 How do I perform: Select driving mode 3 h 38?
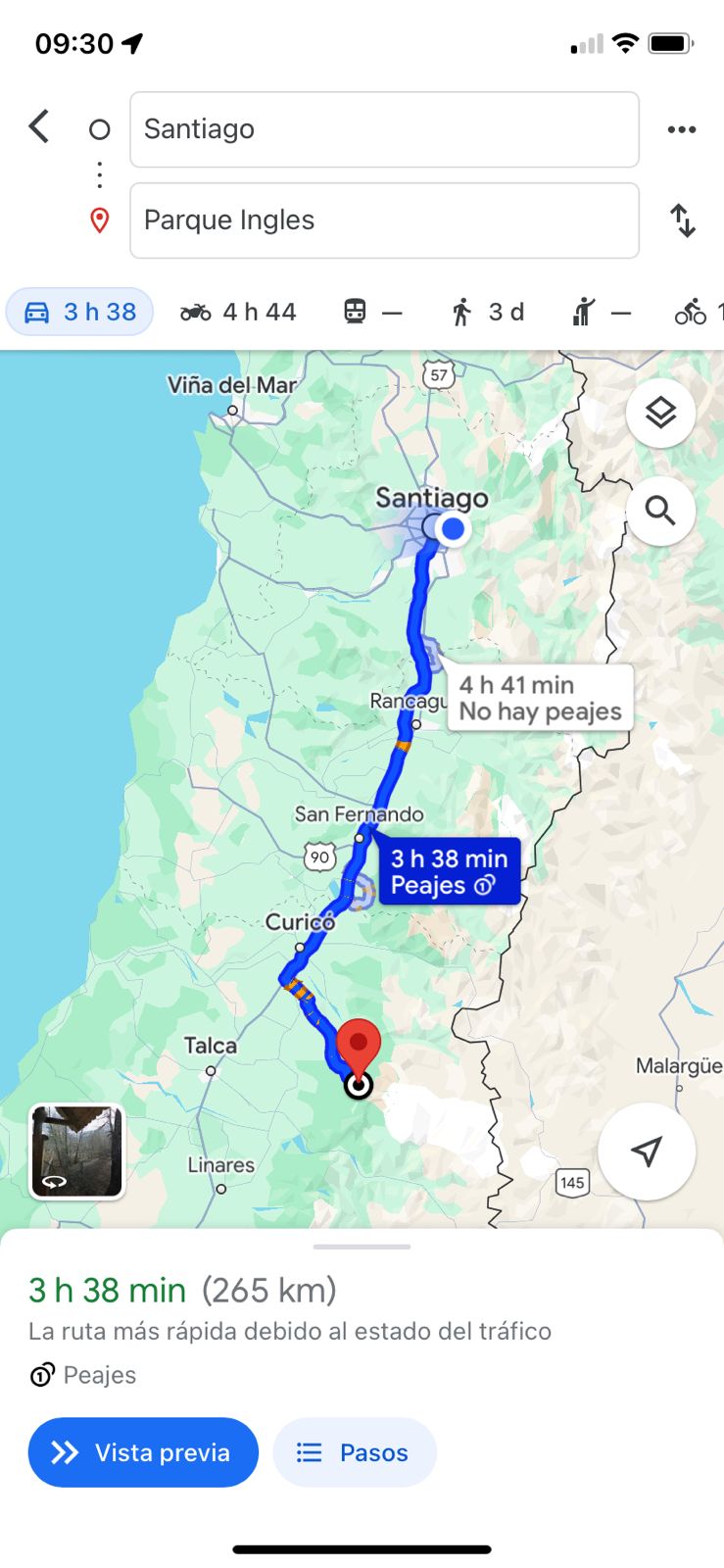pos(80,313)
